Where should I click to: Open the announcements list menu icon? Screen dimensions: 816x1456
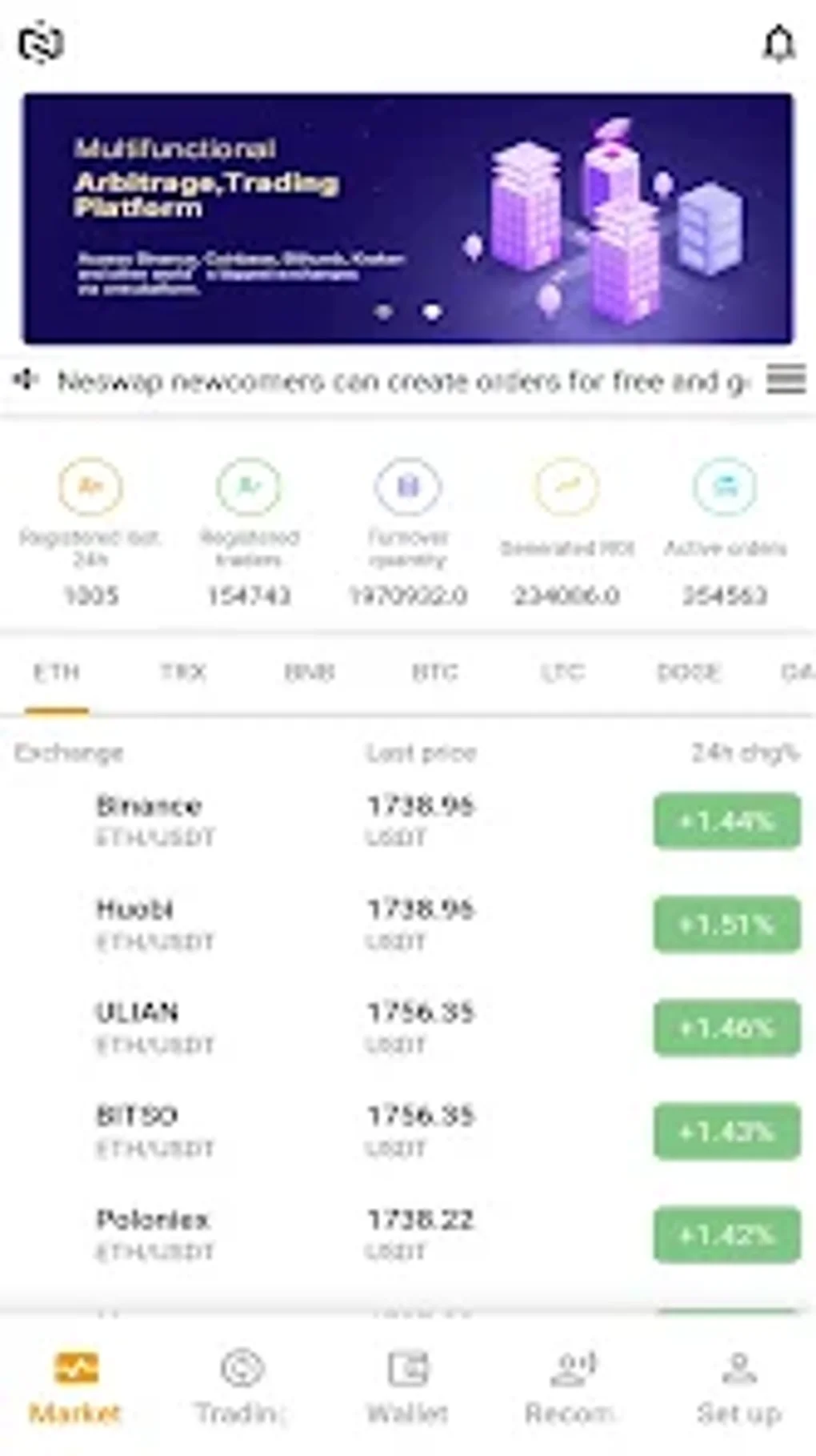pyautogui.click(x=786, y=379)
